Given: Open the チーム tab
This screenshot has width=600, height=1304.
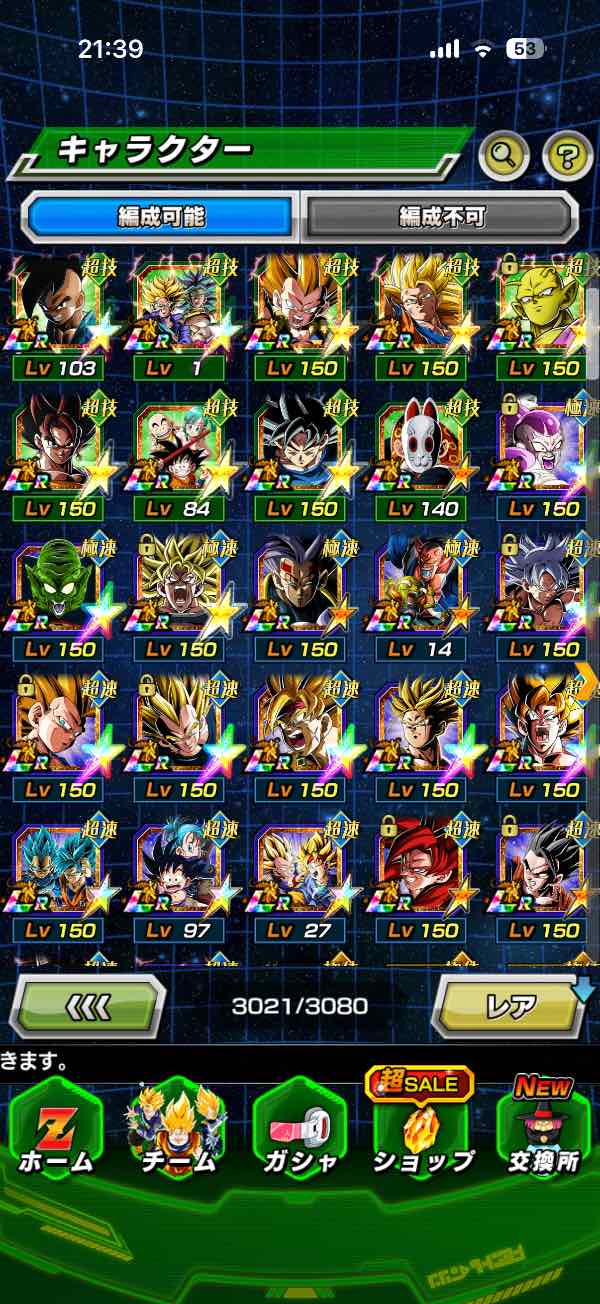Looking at the screenshot, I should tap(178, 1130).
